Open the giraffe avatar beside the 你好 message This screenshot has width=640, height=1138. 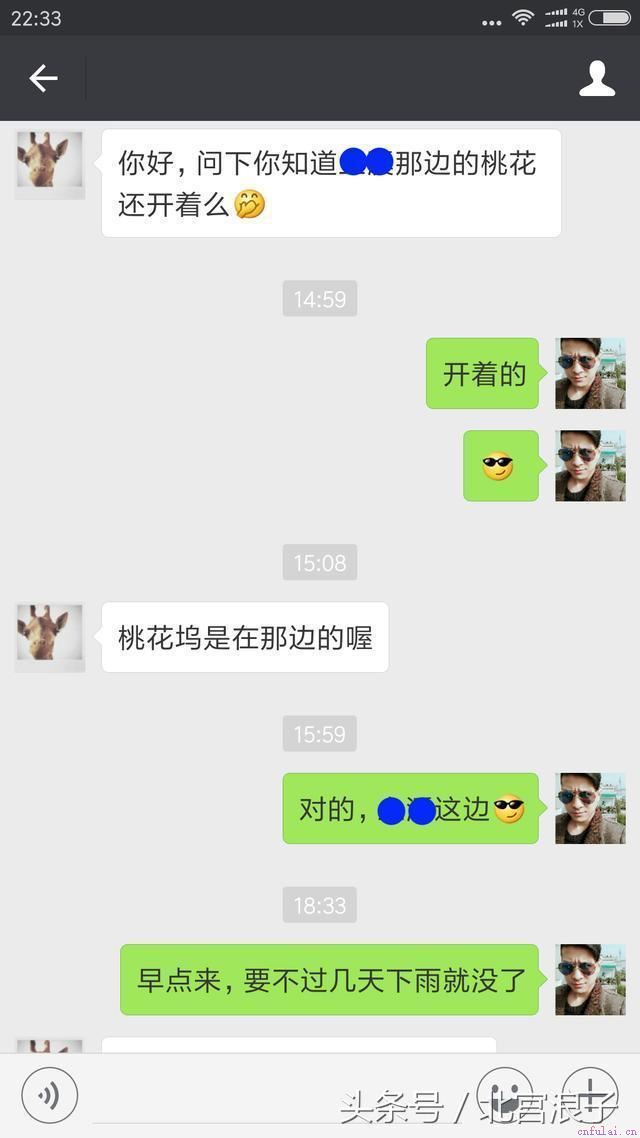50,164
